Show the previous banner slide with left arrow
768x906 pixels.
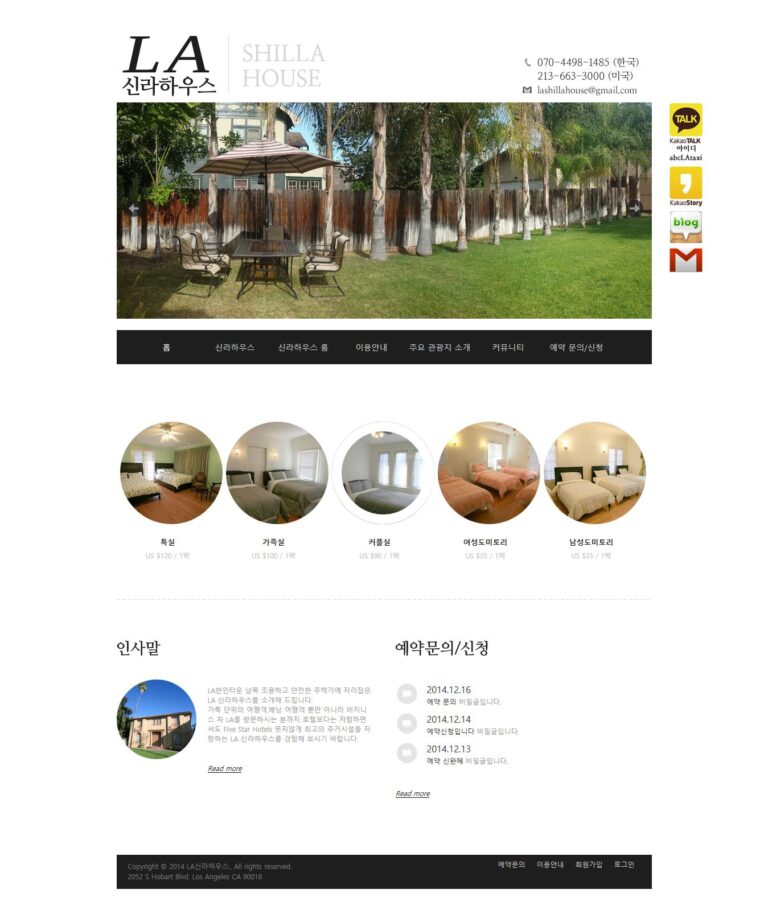(133, 209)
